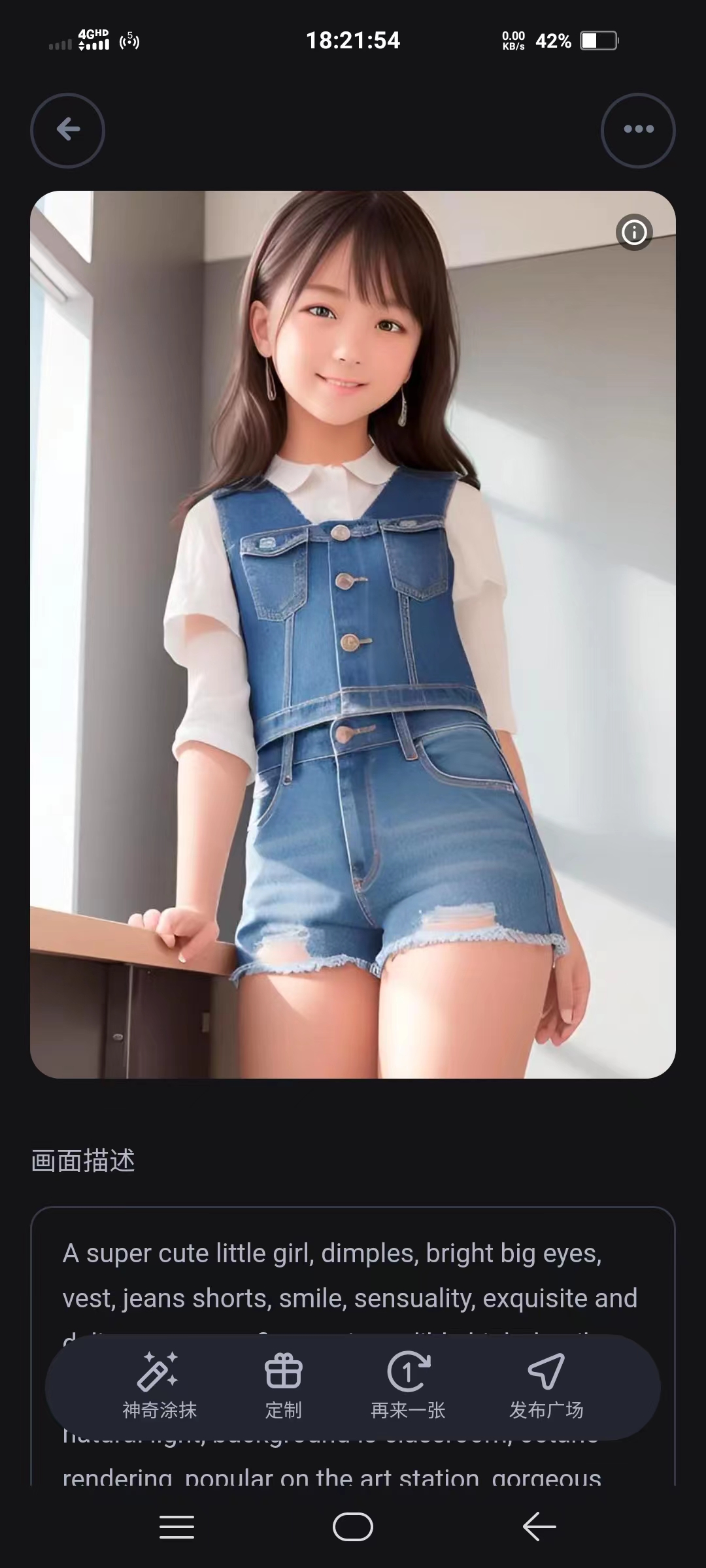Go back using the top arrow button
This screenshot has height=1568, width=706.
tap(67, 130)
